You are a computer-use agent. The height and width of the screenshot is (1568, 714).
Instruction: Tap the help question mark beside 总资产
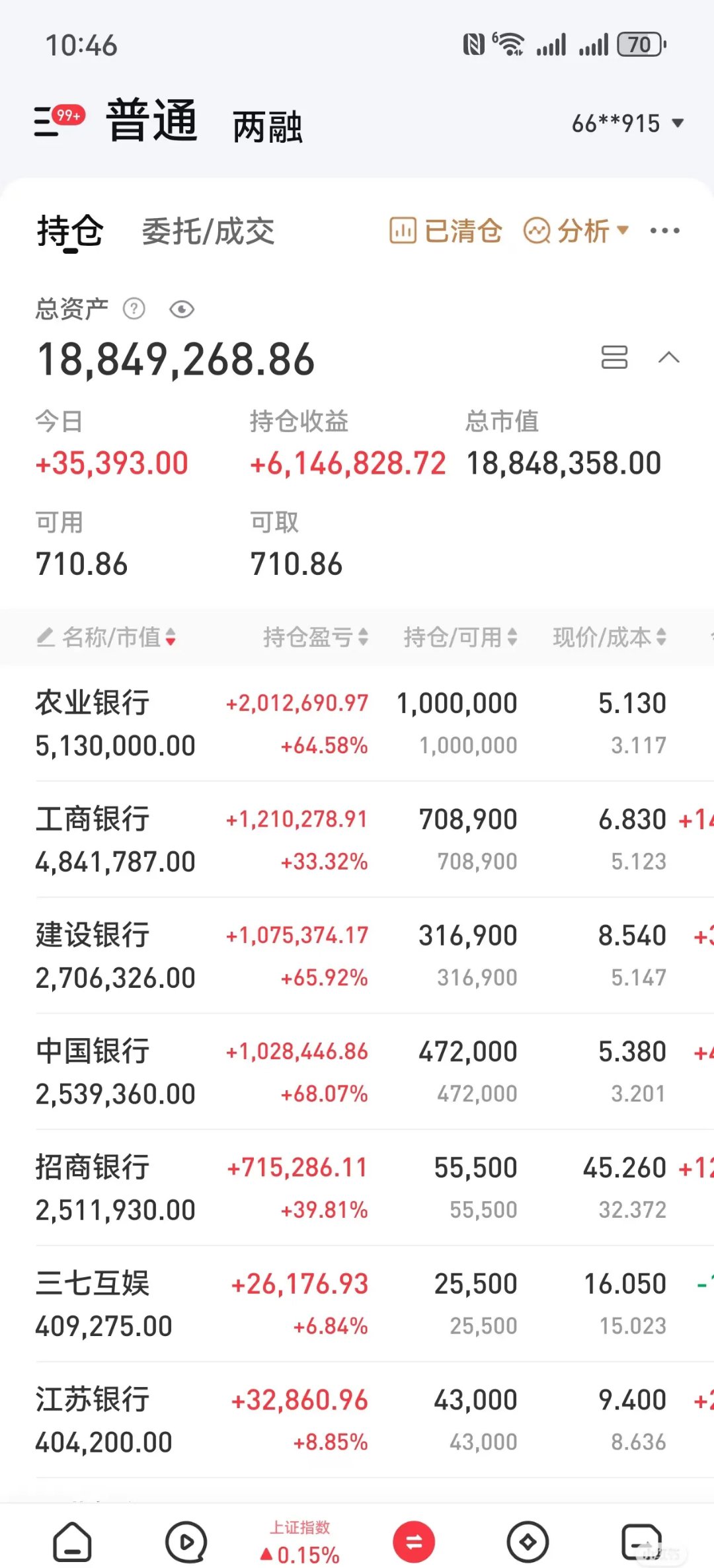[134, 309]
